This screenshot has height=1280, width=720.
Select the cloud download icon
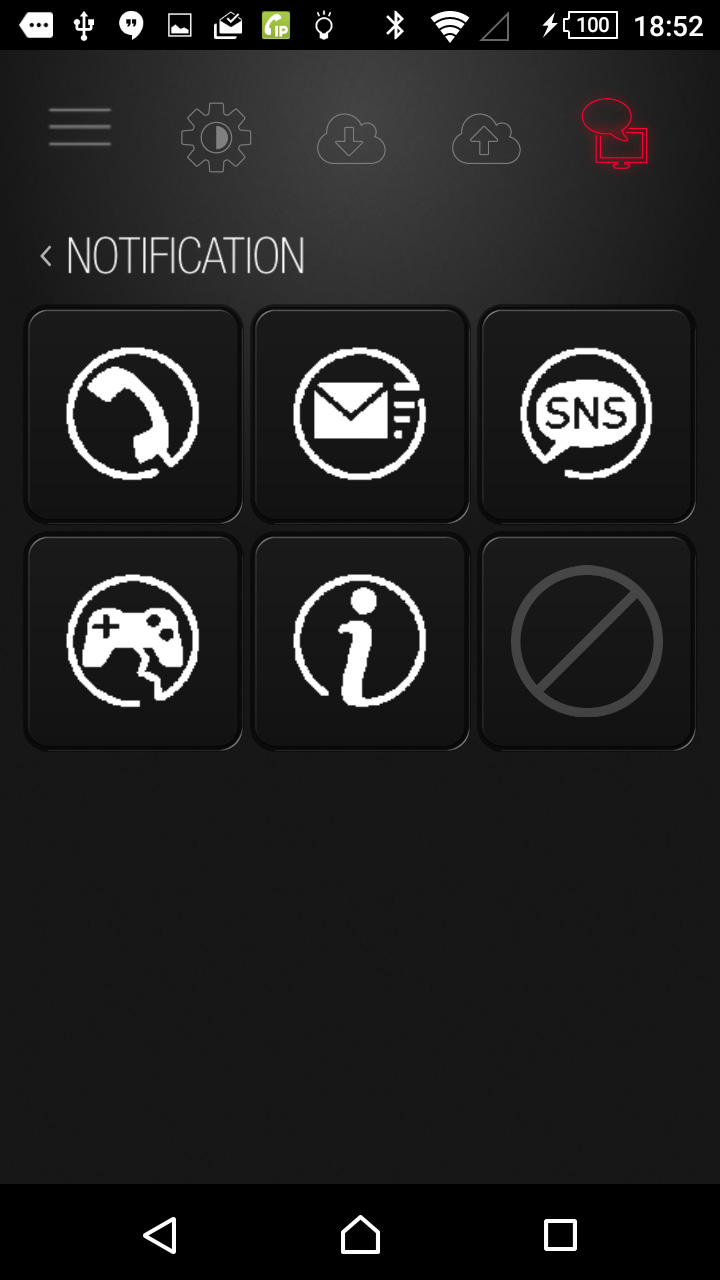pos(351,139)
